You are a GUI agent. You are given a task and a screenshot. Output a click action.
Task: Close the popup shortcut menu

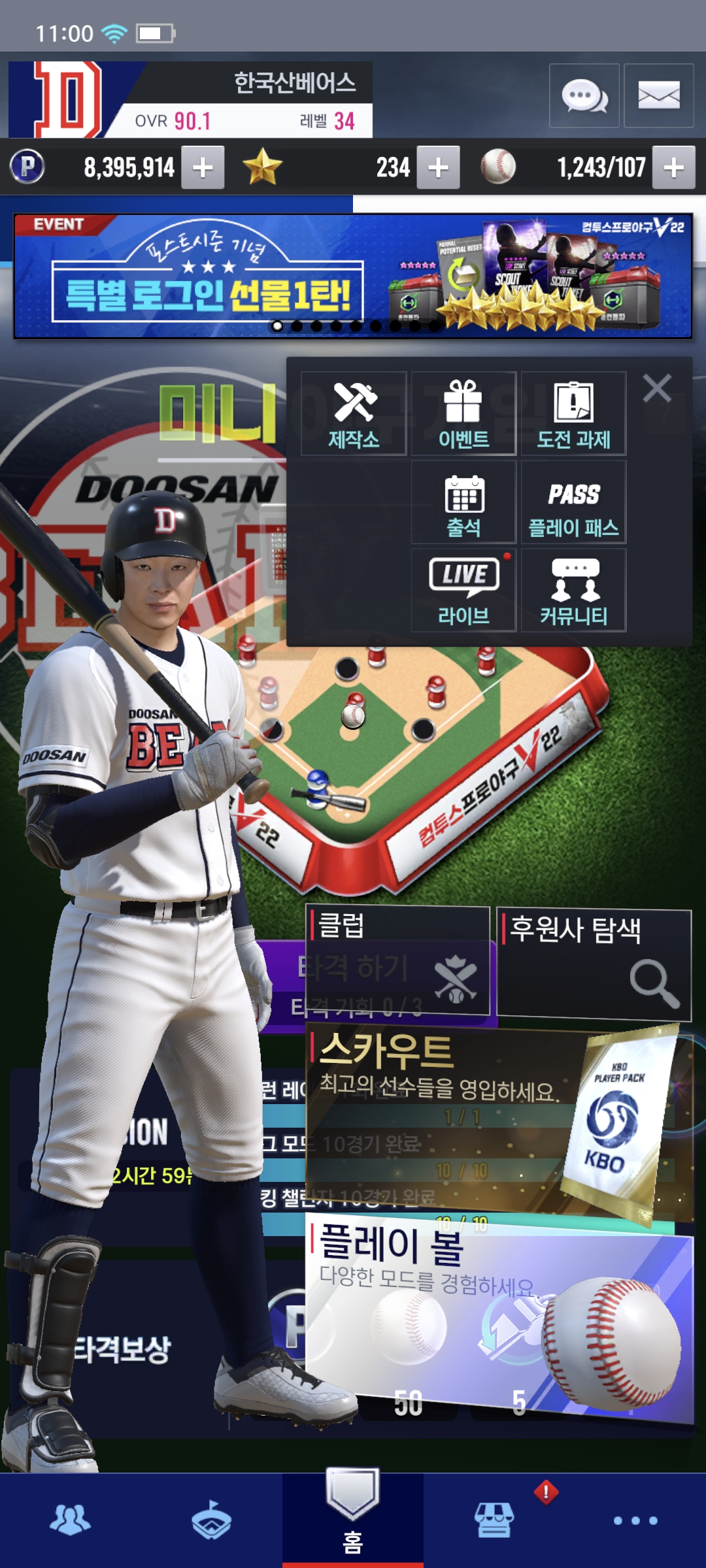657,388
